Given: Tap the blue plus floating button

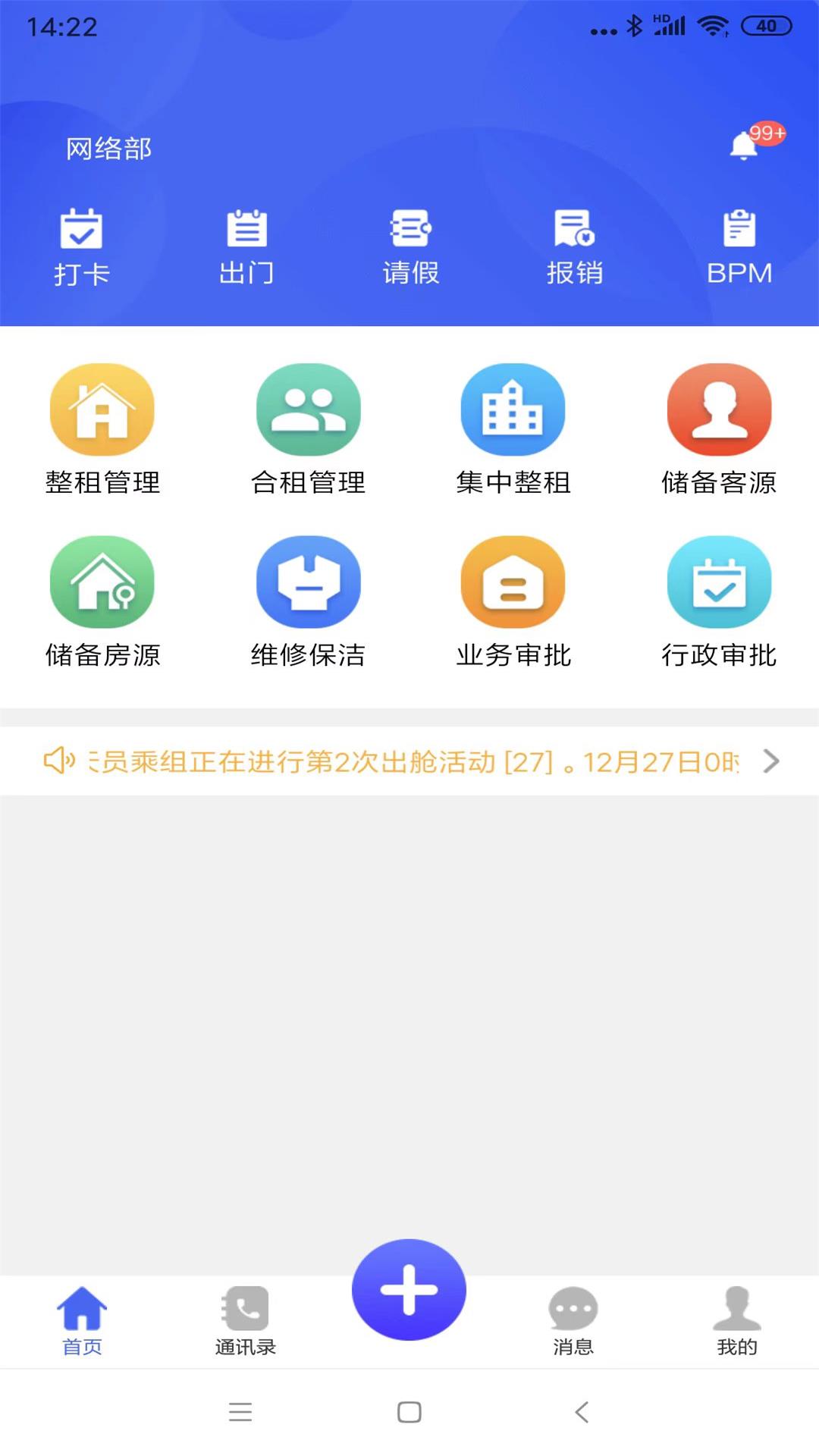Looking at the screenshot, I should click(409, 1289).
